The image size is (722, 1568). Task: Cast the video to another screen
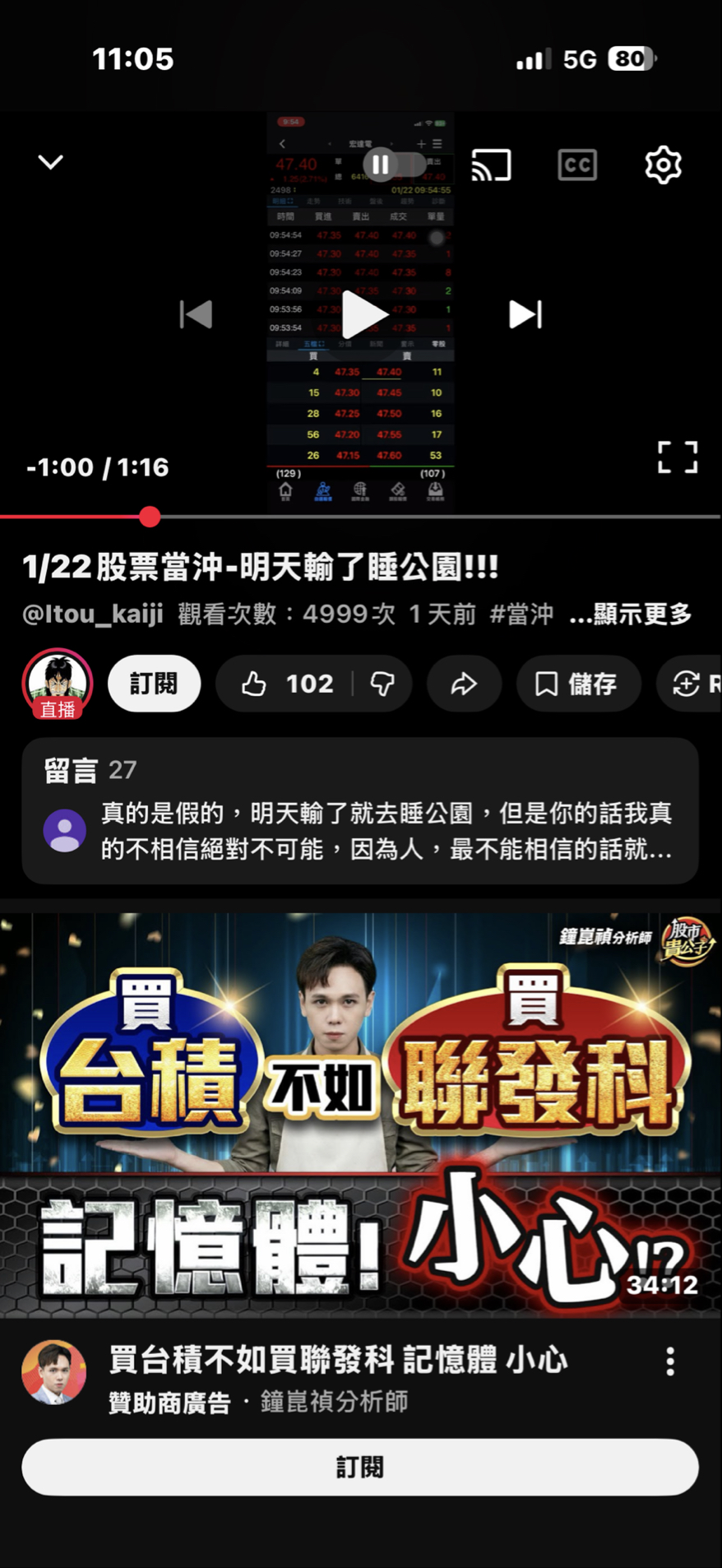(x=491, y=165)
